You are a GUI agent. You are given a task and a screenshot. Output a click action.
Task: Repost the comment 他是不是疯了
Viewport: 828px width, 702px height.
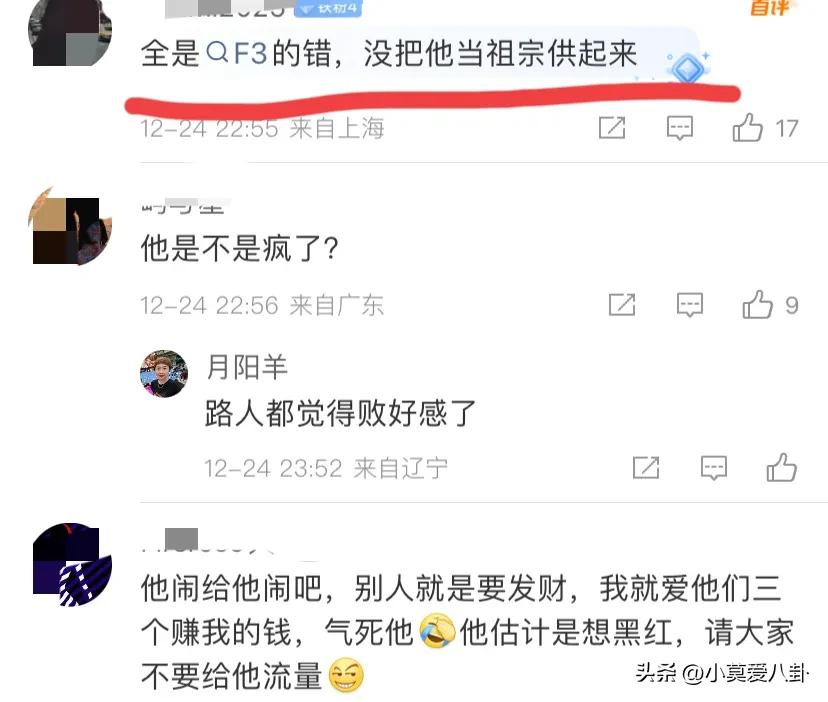(622, 305)
